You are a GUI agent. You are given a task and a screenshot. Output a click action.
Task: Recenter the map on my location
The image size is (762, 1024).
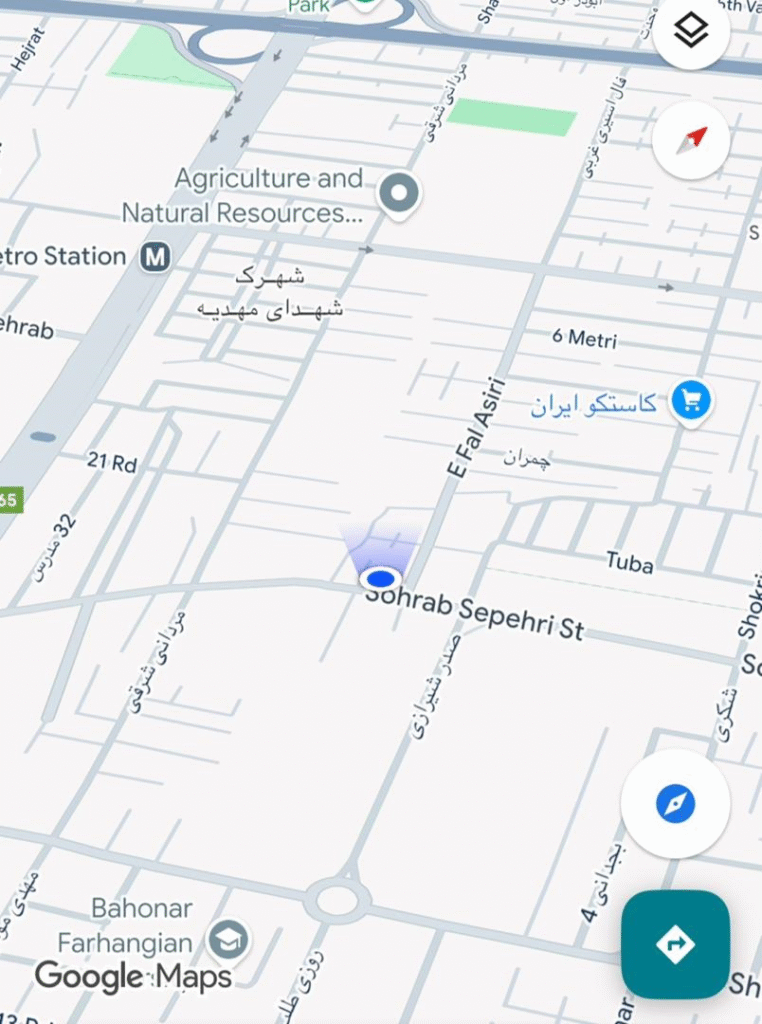coord(675,803)
